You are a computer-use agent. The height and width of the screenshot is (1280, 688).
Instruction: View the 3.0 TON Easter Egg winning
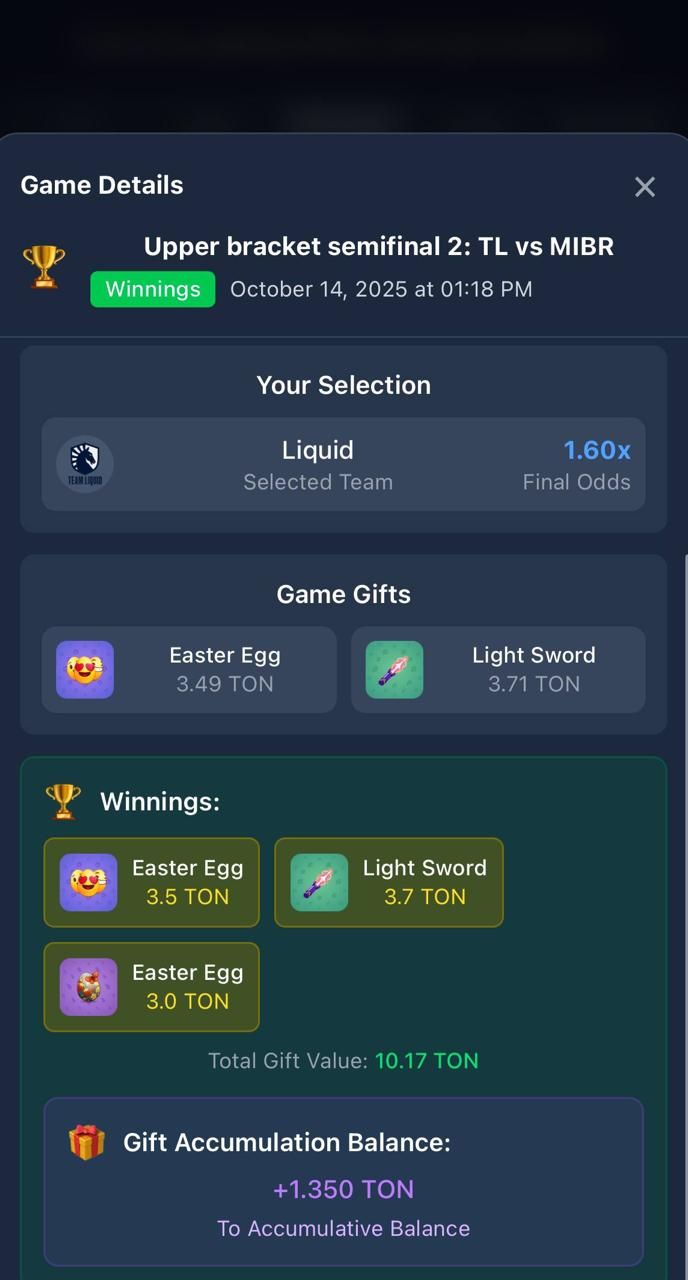[x=151, y=987]
